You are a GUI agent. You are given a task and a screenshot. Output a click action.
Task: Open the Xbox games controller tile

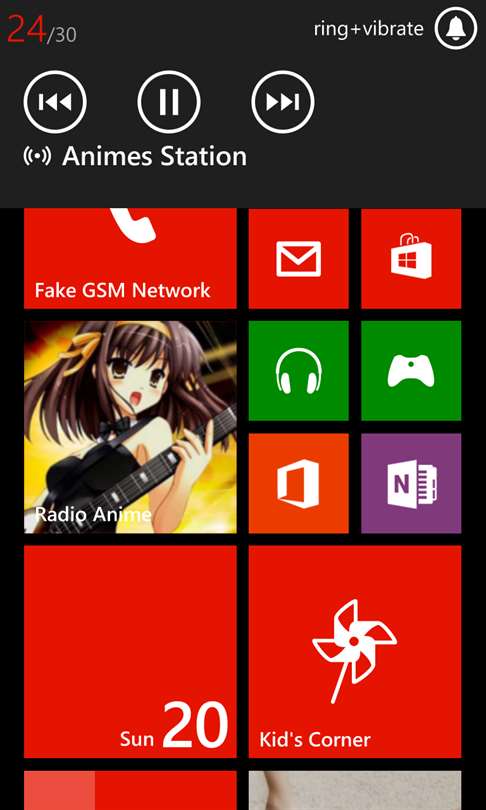pyautogui.click(x=411, y=370)
